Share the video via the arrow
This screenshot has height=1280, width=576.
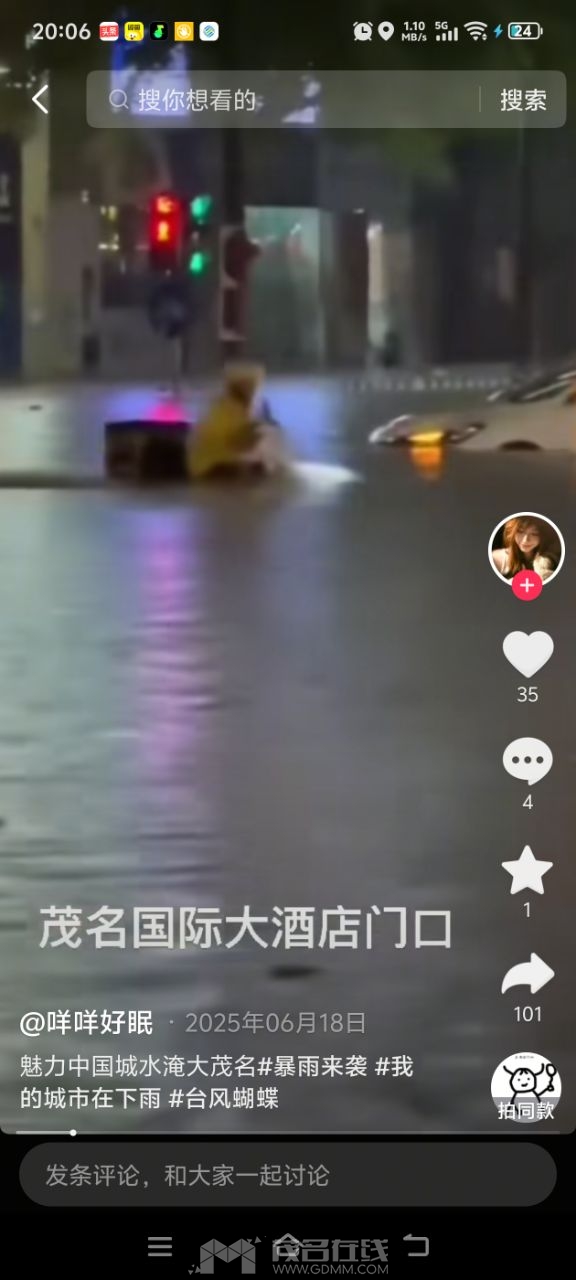pos(527,974)
